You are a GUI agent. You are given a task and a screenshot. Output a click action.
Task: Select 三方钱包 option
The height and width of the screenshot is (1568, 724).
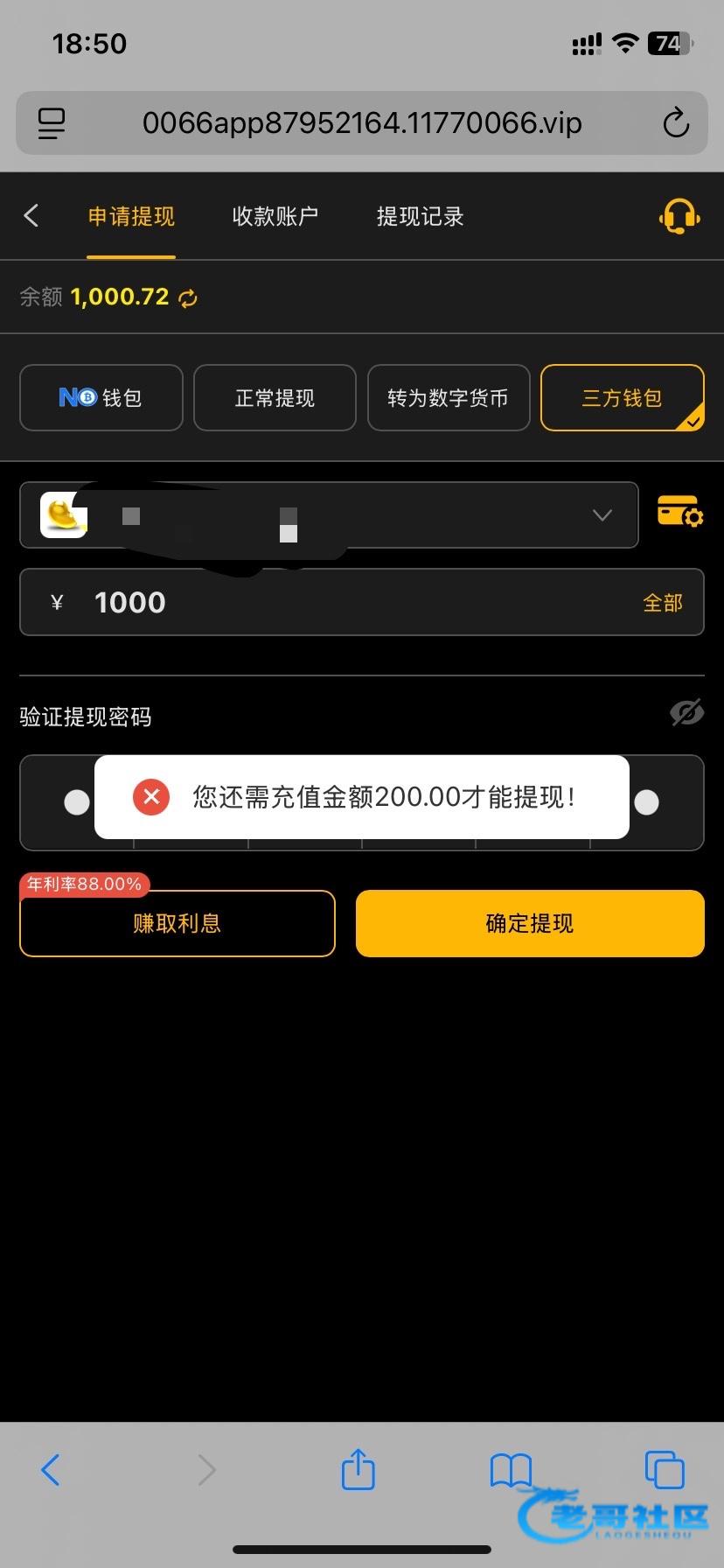(622, 398)
